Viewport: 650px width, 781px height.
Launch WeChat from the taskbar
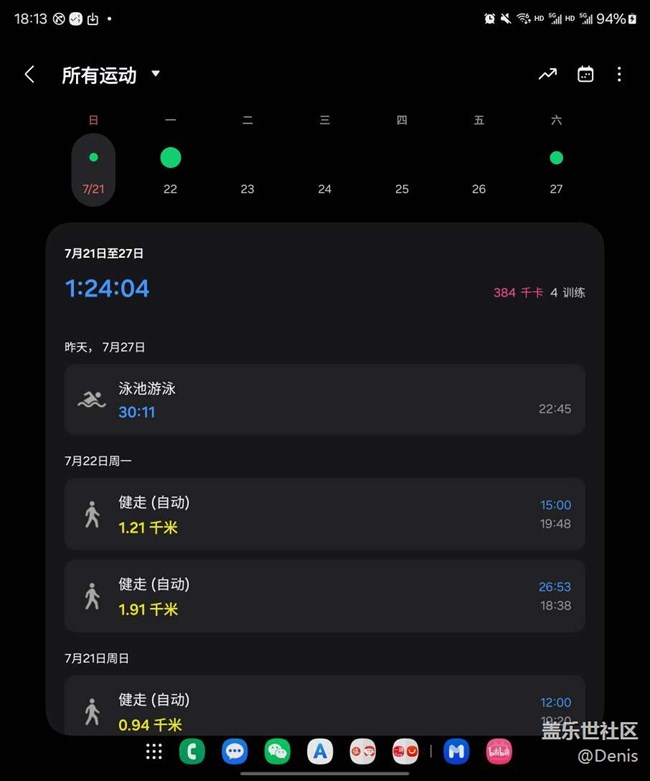pos(277,751)
